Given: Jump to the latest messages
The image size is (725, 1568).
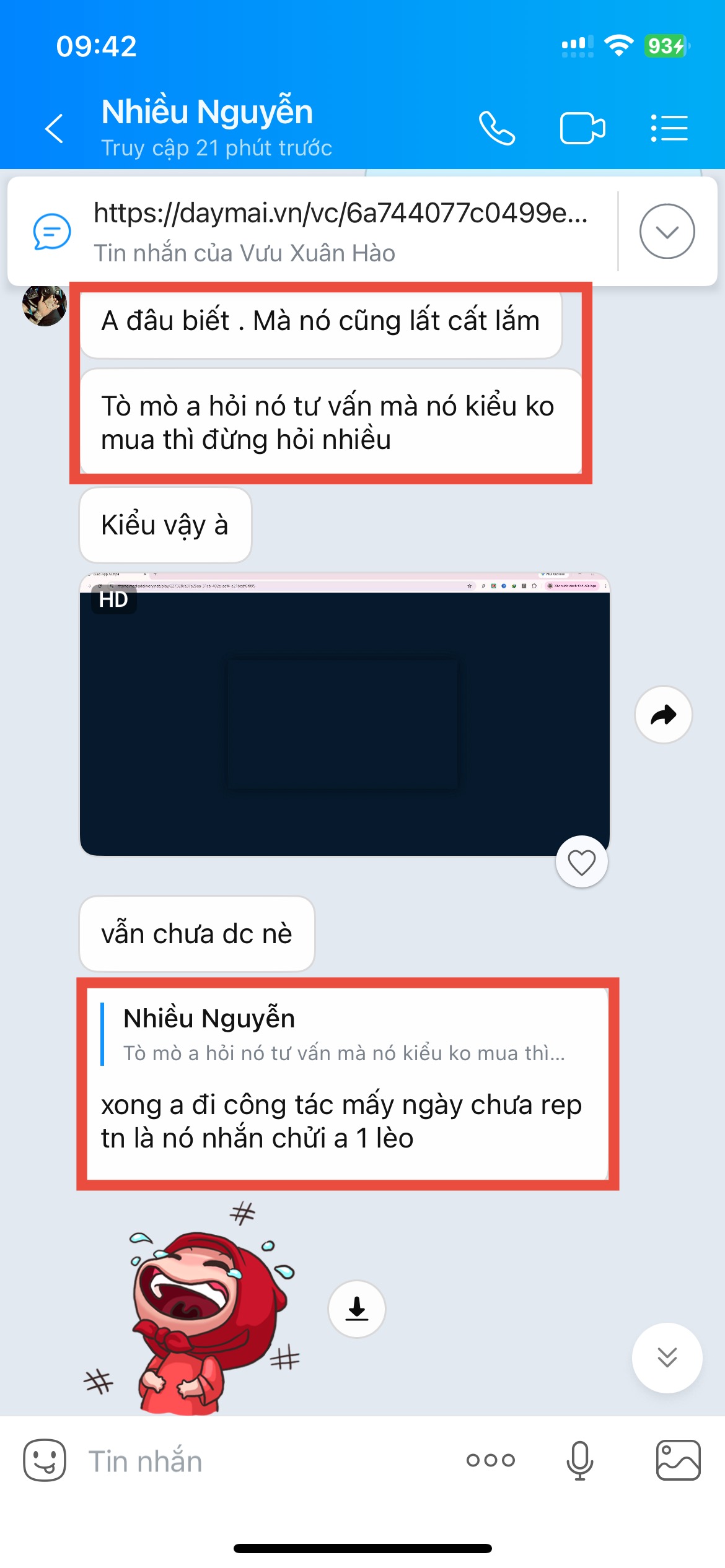Looking at the screenshot, I should [x=667, y=1358].
